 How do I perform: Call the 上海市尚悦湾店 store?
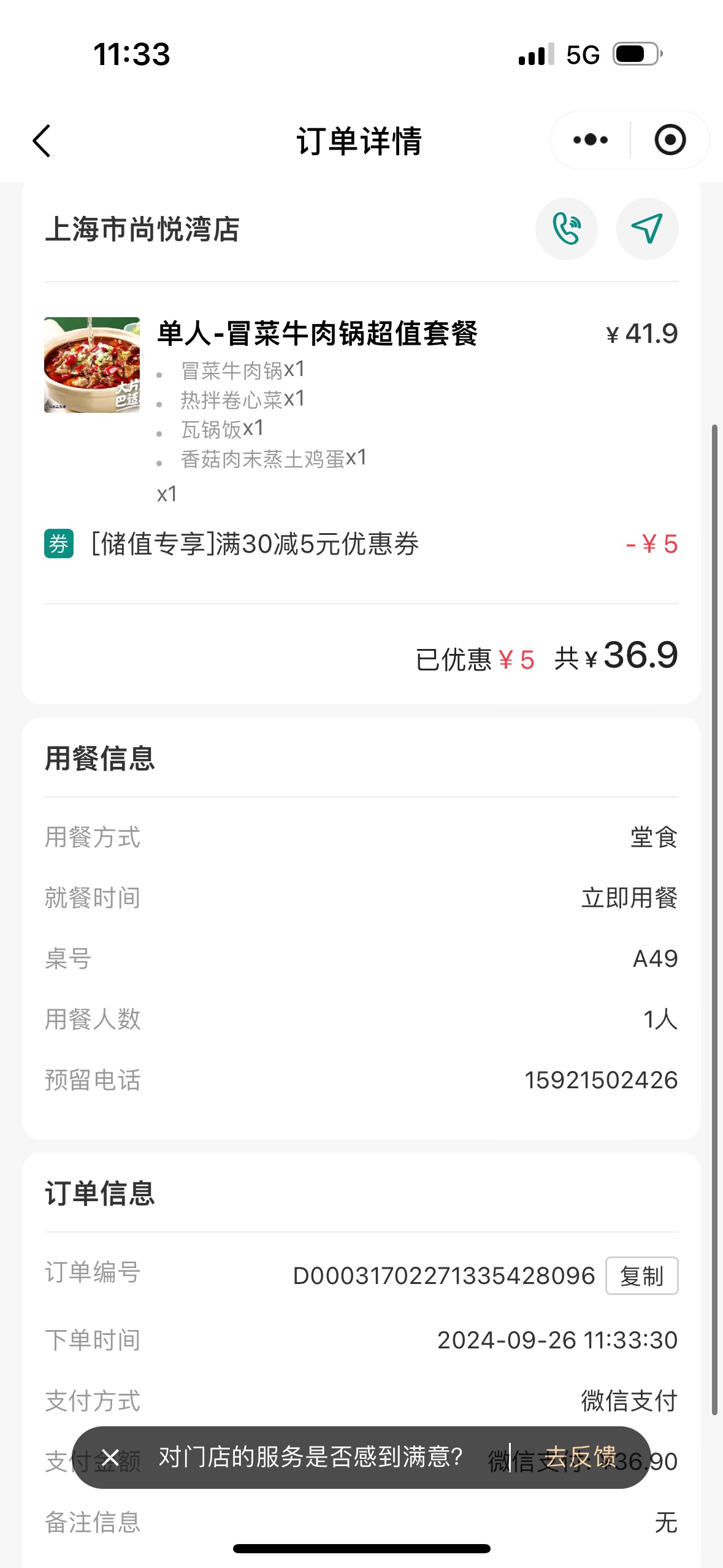(567, 229)
